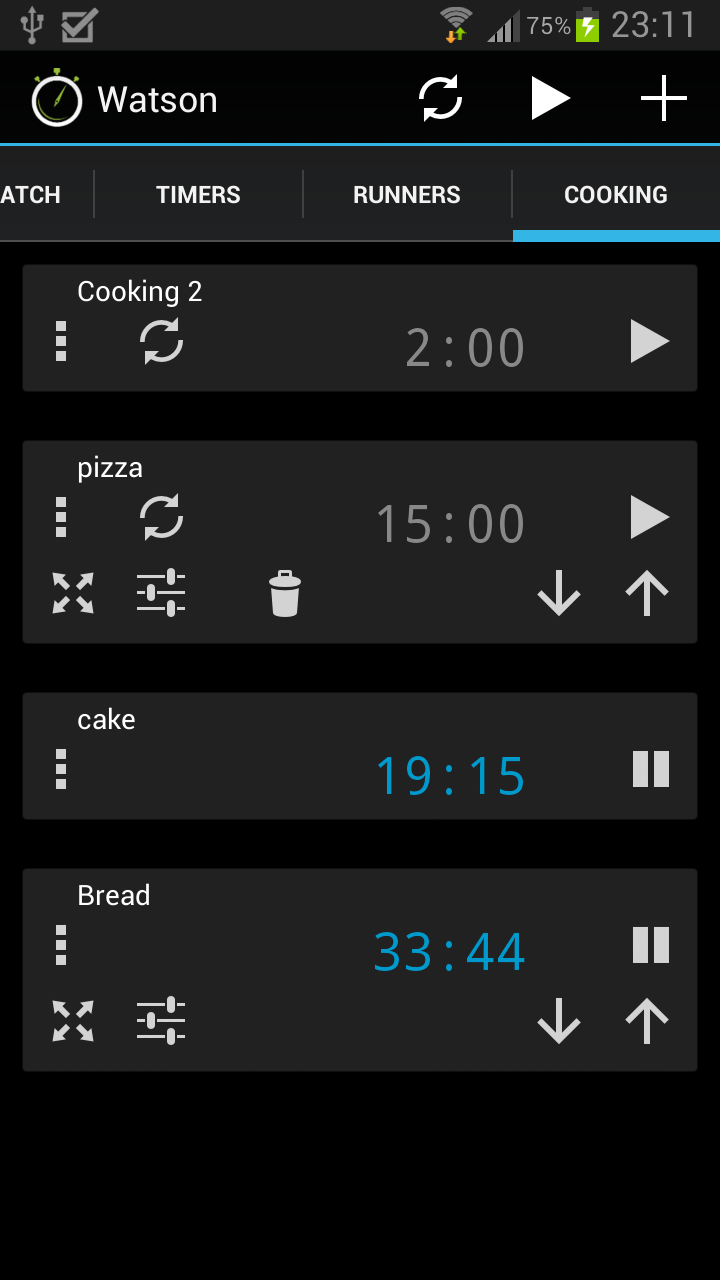Open the Bread timer options menu
Screen dimensions: 720x1280
[60, 946]
